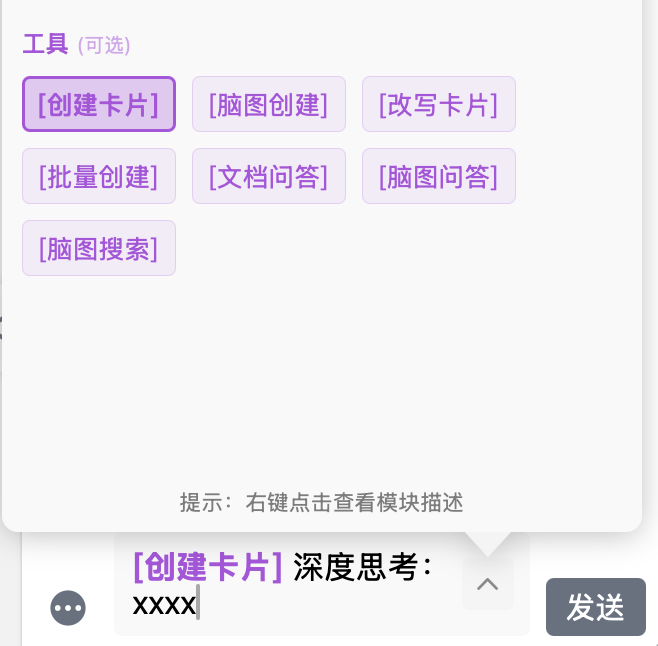Screen dimensions: 658x646
Task: Choose the [脑图问答] tool chip
Action: (439, 176)
